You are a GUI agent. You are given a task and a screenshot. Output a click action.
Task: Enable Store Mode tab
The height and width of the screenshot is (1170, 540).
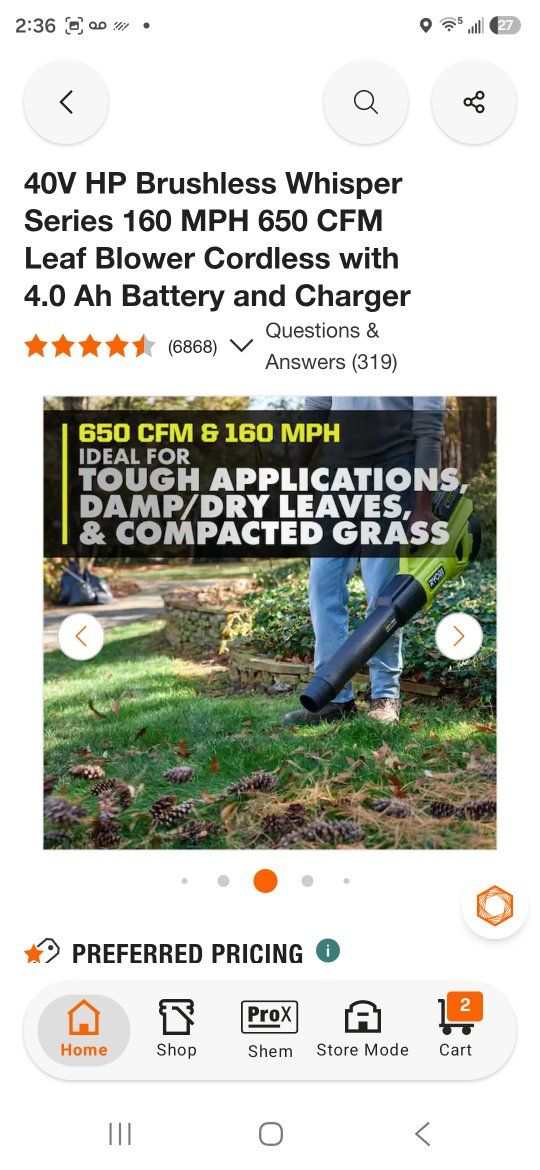[x=362, y=1029]
